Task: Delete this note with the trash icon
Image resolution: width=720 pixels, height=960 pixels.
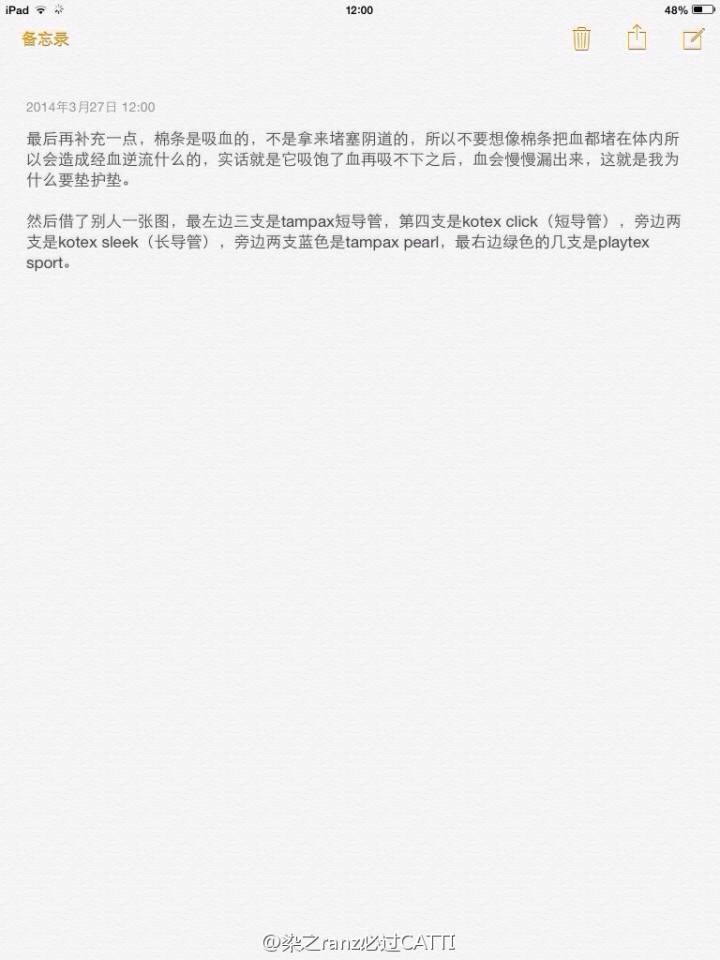Action: tap(581, 39)
